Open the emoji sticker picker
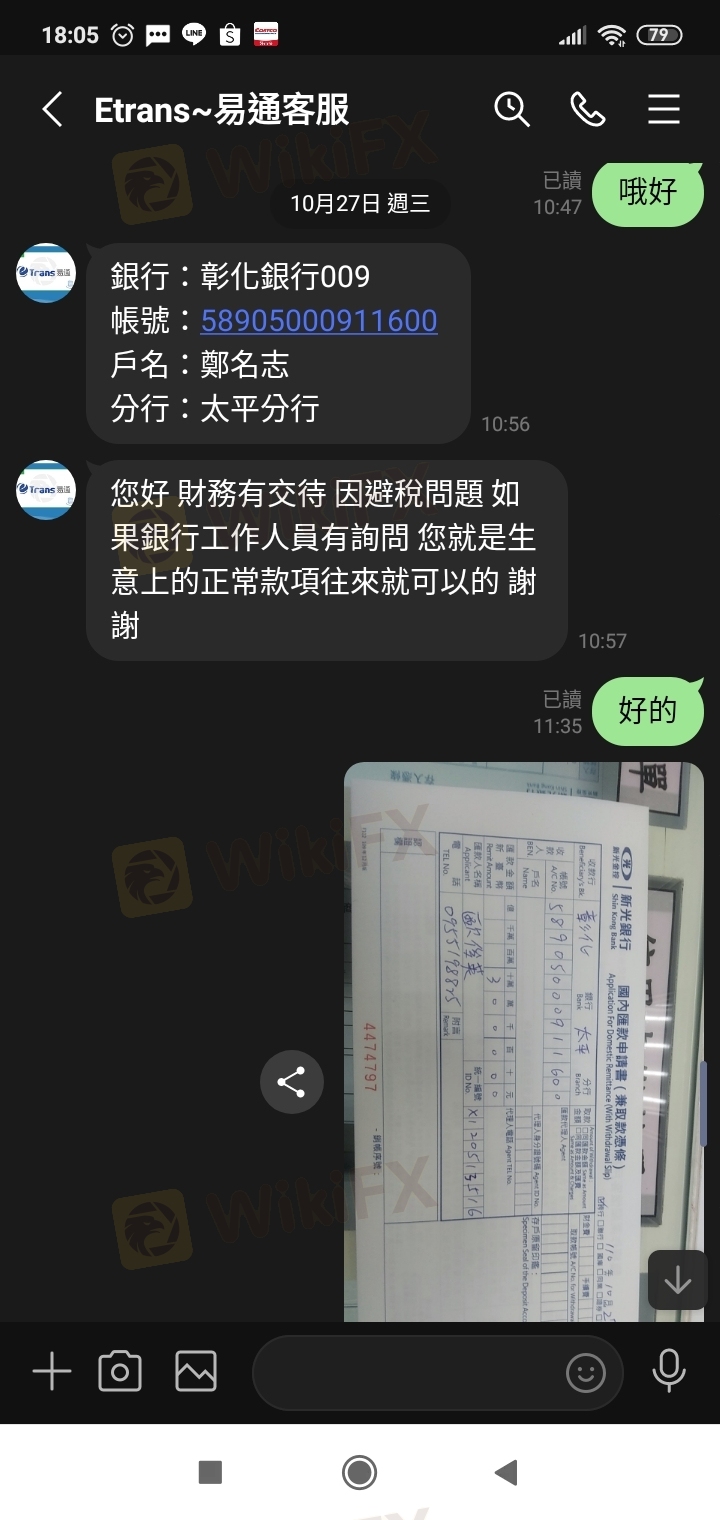720x1520 pixels. (586, 1373)
